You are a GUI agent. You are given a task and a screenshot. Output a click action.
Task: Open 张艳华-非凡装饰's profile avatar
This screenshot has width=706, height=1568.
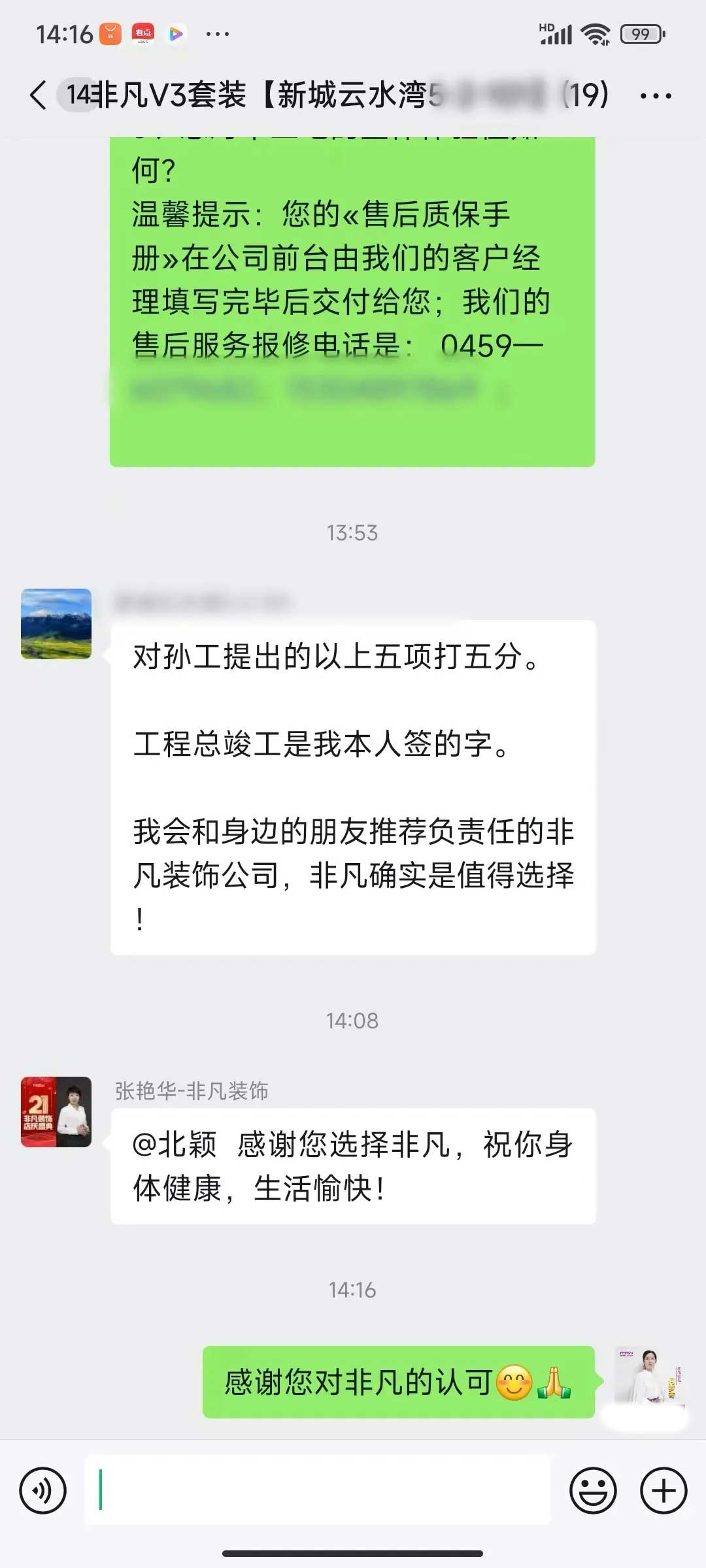click(x=56, y=1112)
